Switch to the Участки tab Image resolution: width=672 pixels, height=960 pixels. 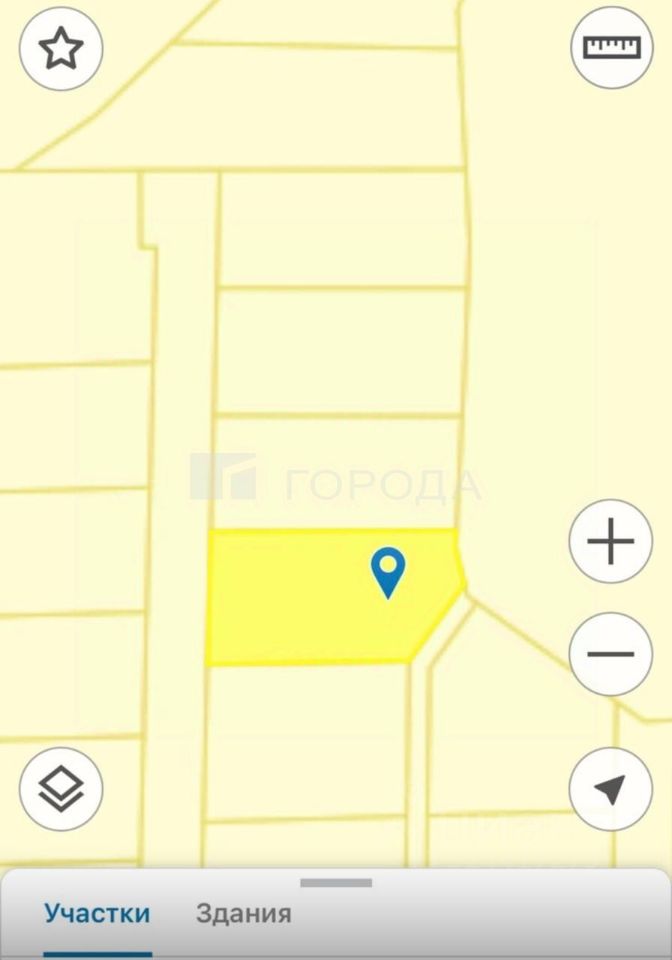coord(97,913)
